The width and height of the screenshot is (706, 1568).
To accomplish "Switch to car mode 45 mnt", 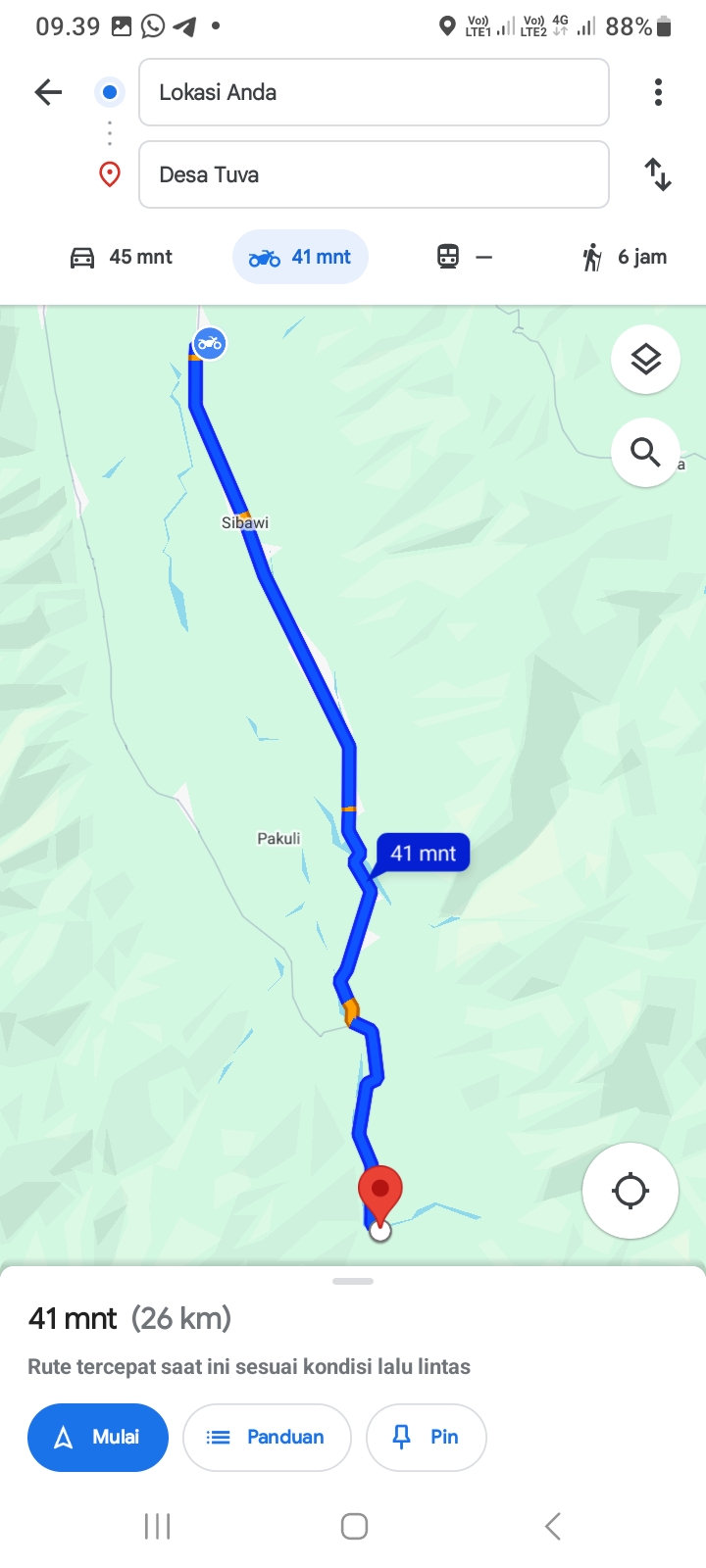I will click(122, 257).
